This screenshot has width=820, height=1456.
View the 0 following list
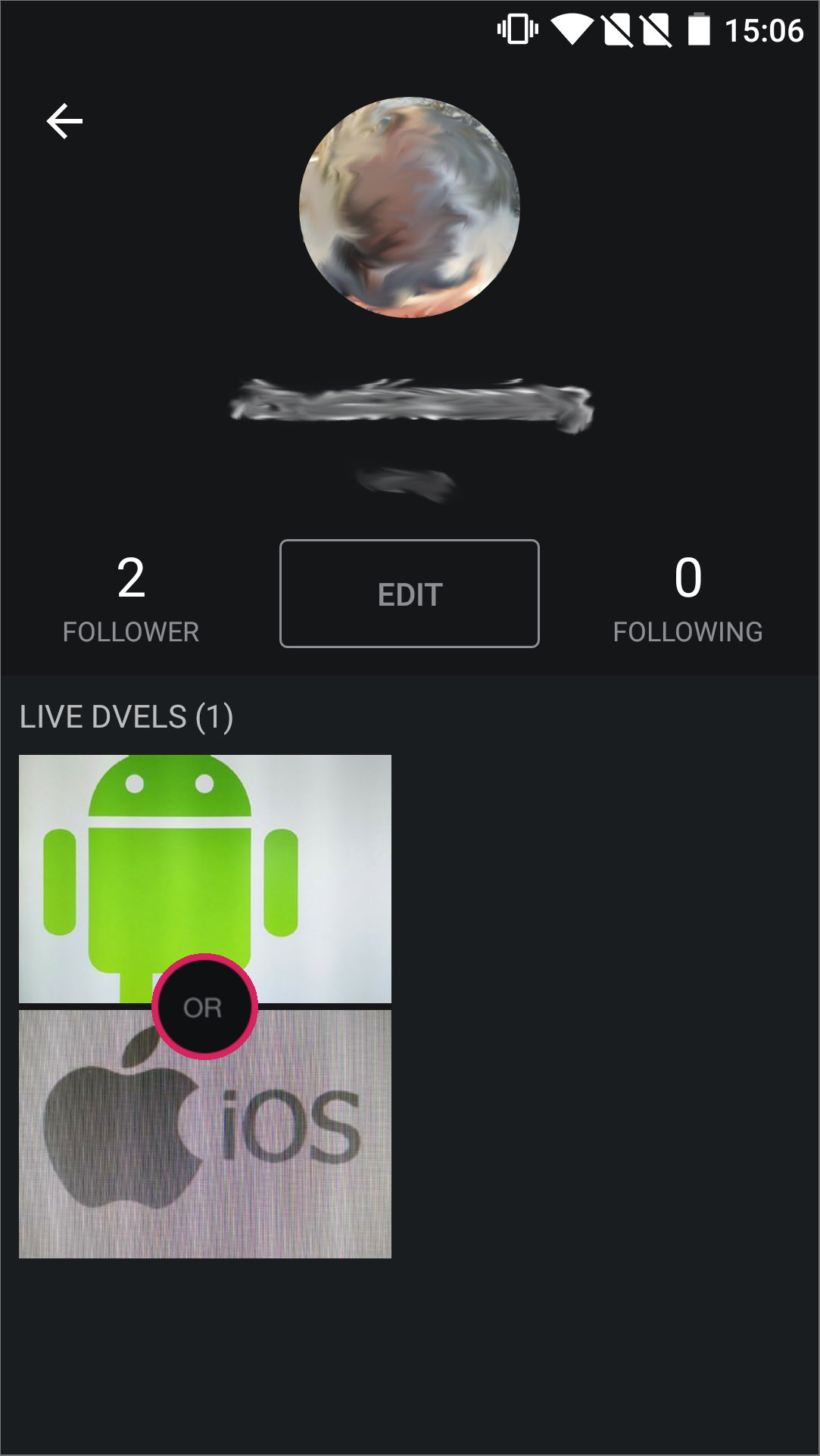[687, 599]
